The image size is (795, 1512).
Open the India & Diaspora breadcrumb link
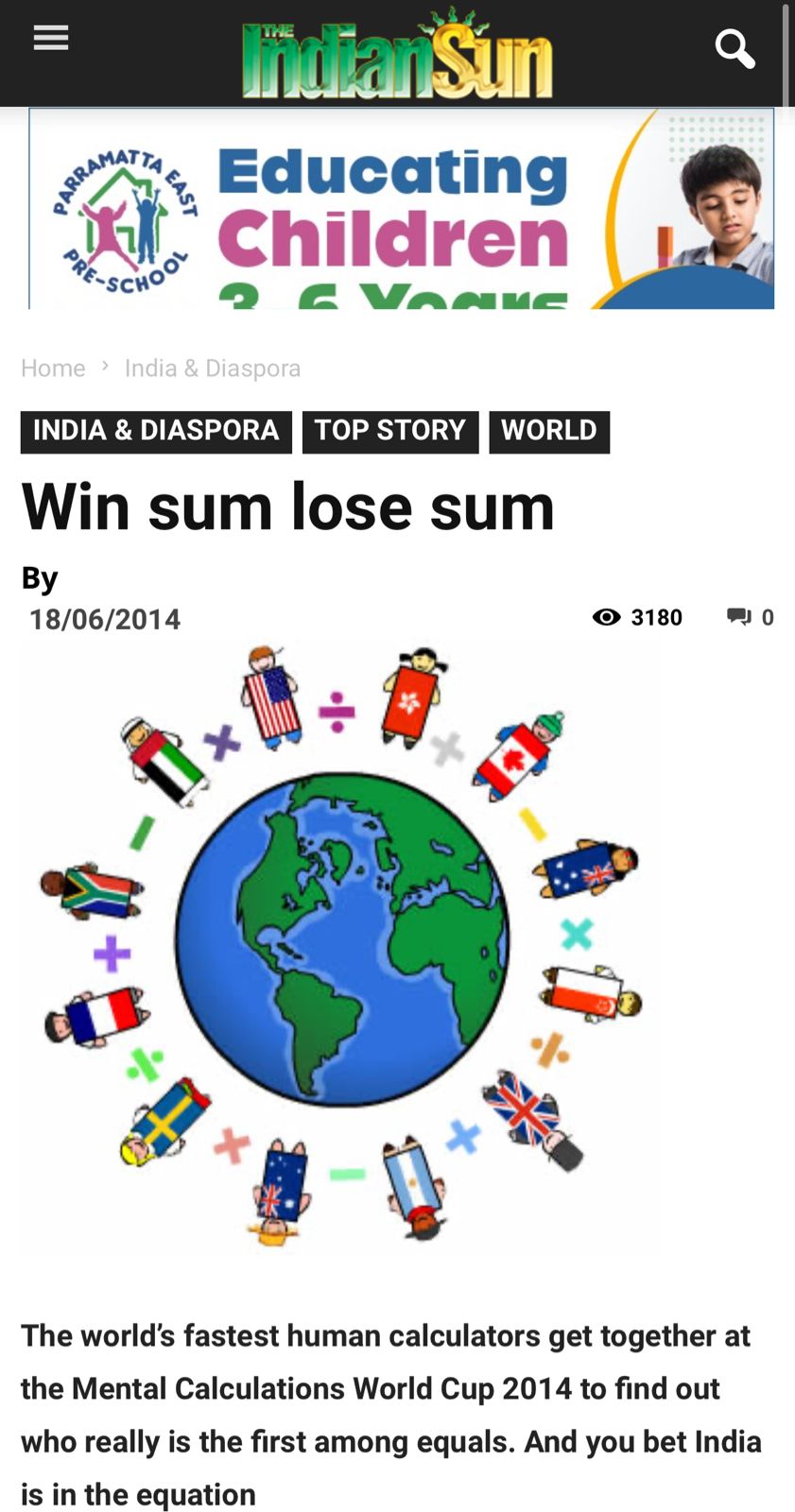click(213, 369)
